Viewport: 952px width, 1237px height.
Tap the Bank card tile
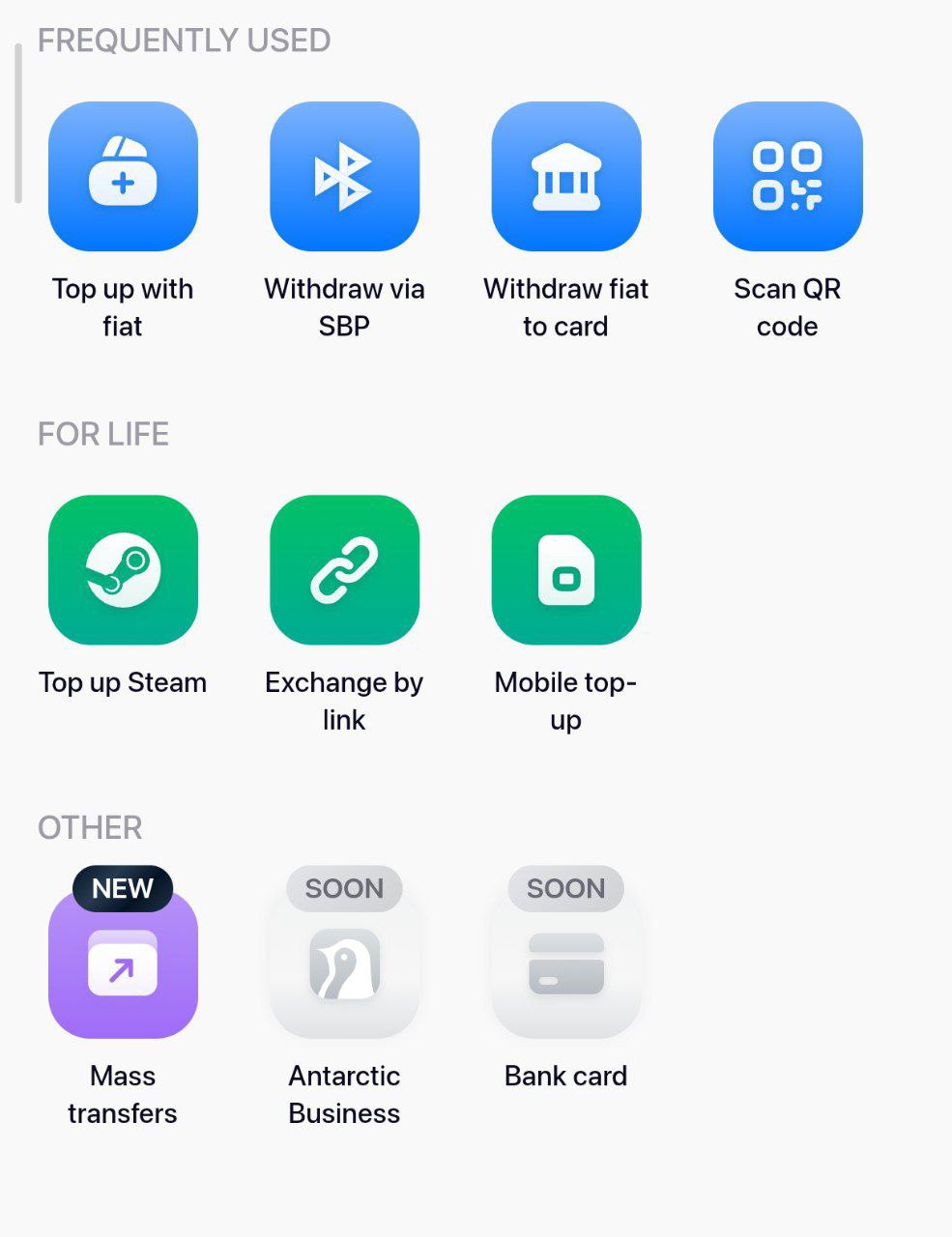pyautogui.click(x=566, y=964)
